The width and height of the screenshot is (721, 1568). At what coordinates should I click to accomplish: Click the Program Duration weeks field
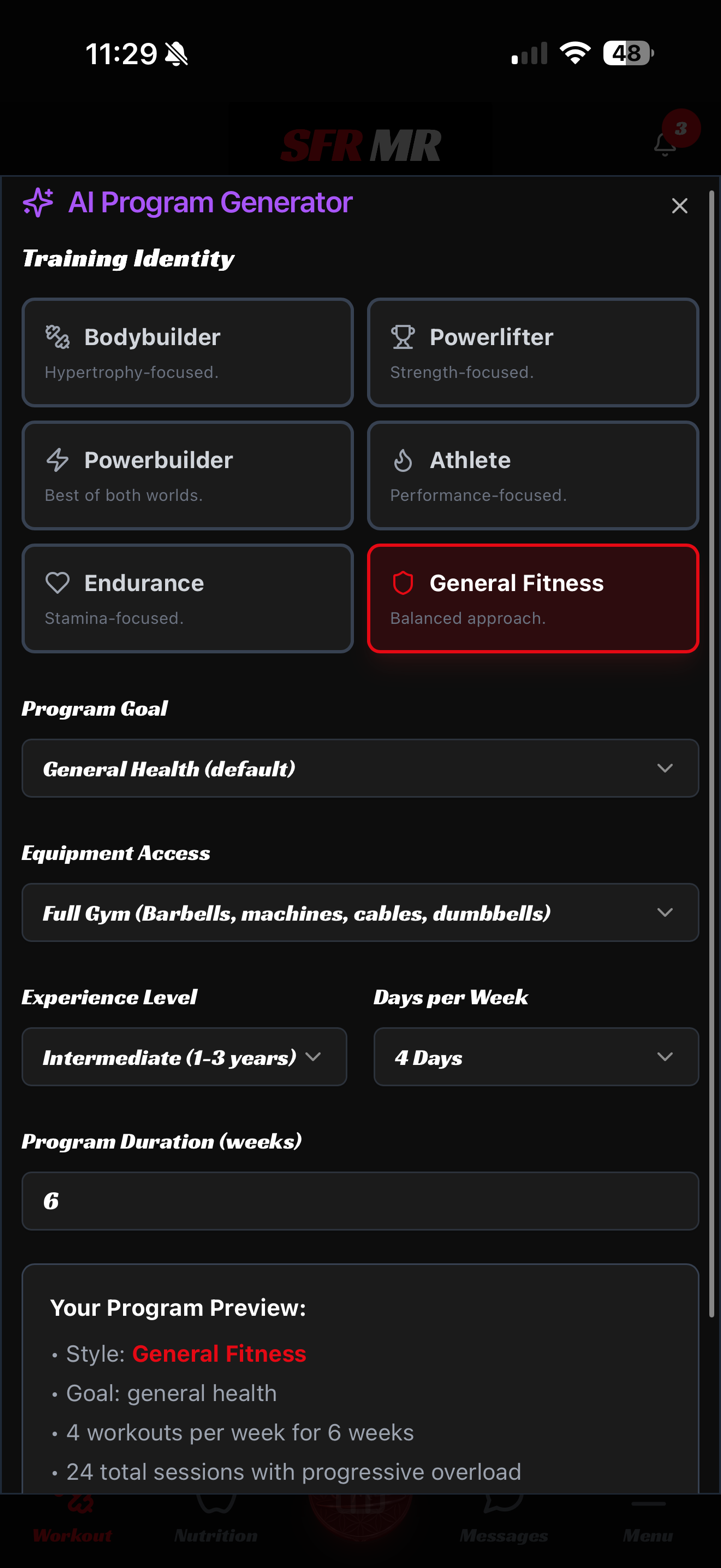pyautogui.click(x=360, y=1200)
